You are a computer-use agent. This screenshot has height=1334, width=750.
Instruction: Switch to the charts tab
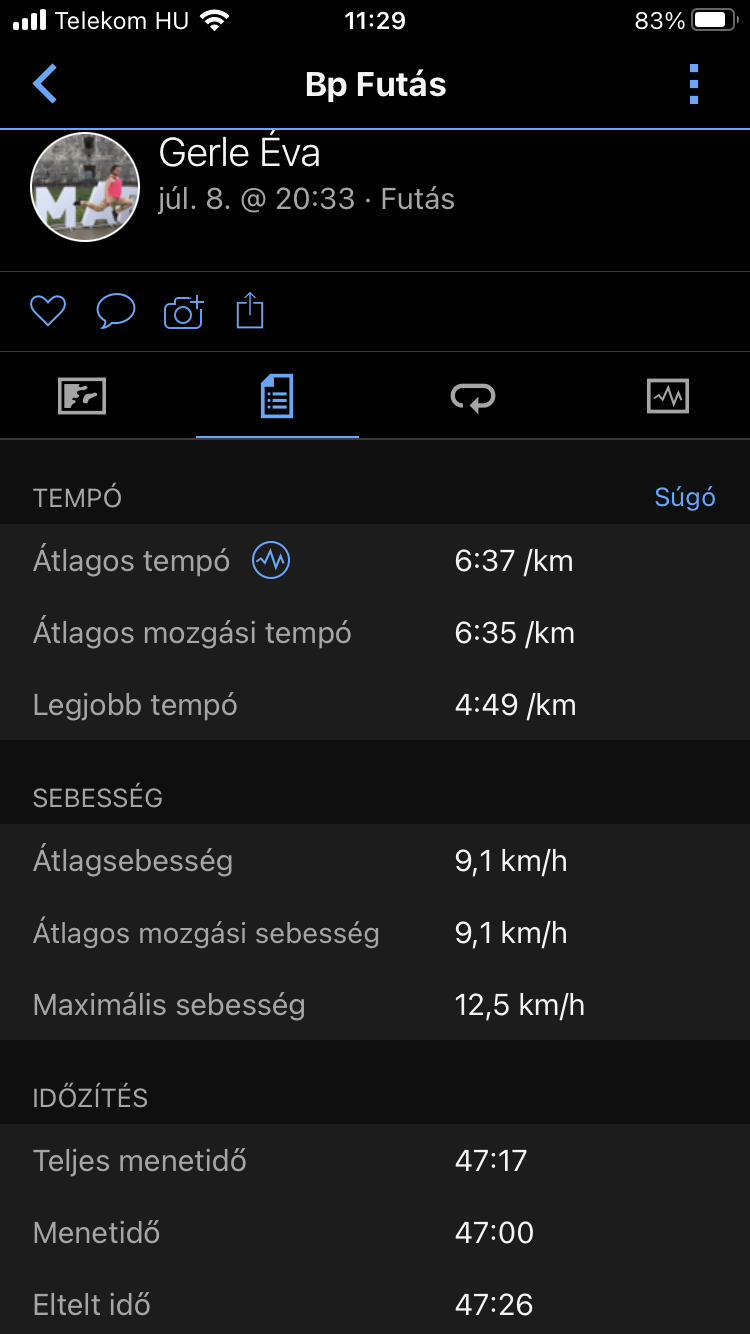[x=667, y=397]
